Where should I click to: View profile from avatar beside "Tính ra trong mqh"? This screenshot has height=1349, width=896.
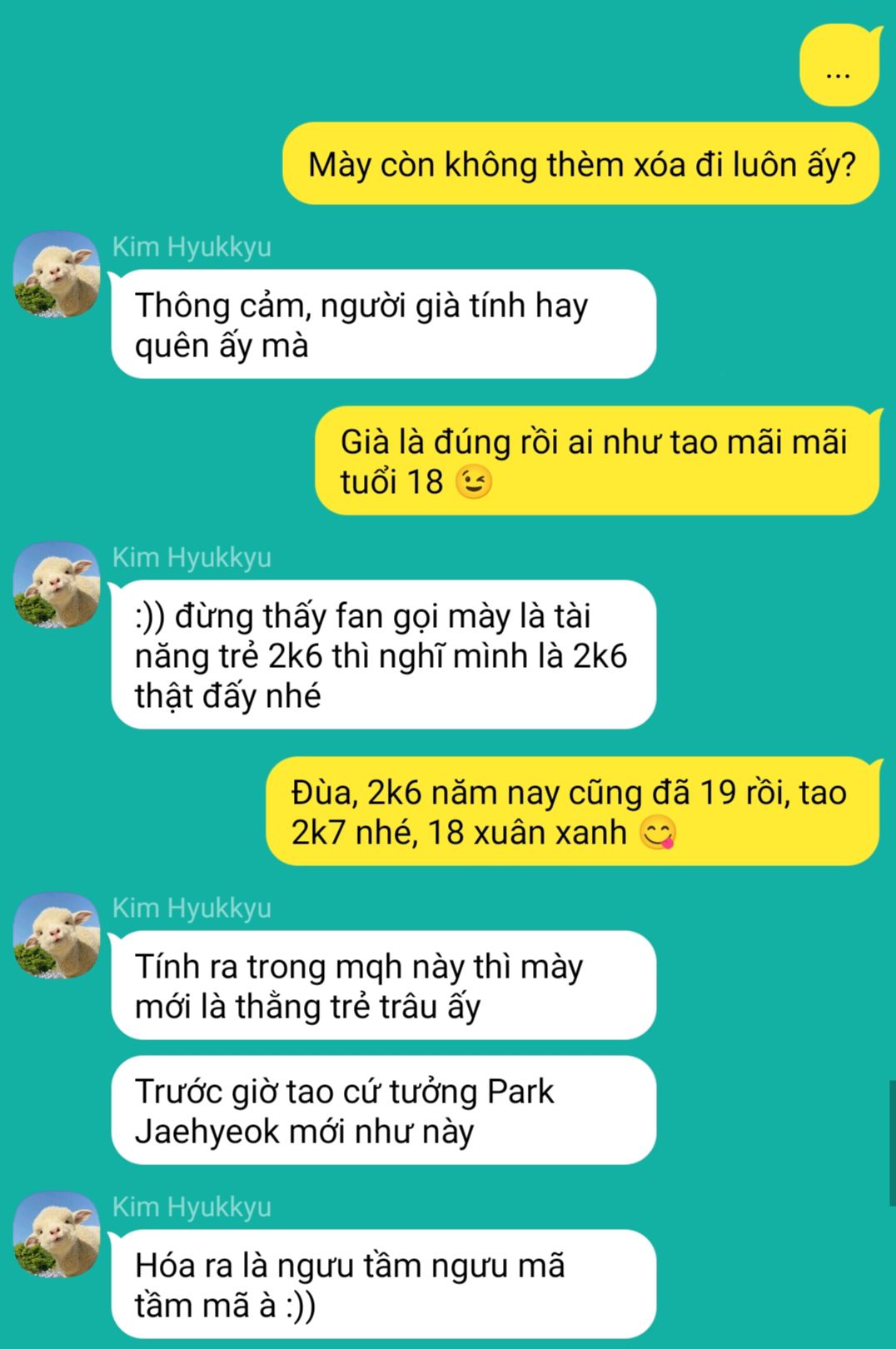57,935
